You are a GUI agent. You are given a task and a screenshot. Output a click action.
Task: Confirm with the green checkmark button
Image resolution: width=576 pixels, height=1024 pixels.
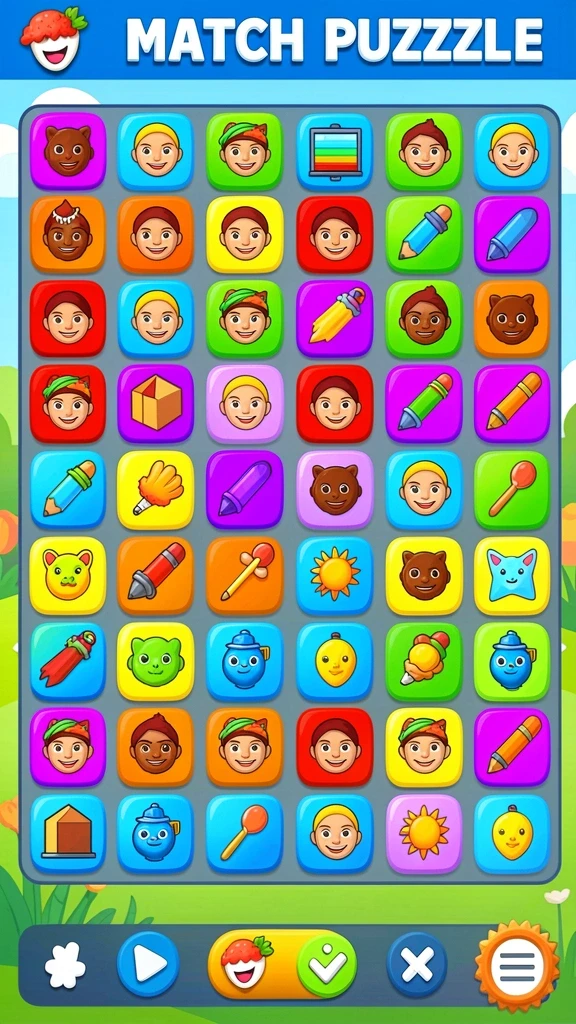coord(327,965)
